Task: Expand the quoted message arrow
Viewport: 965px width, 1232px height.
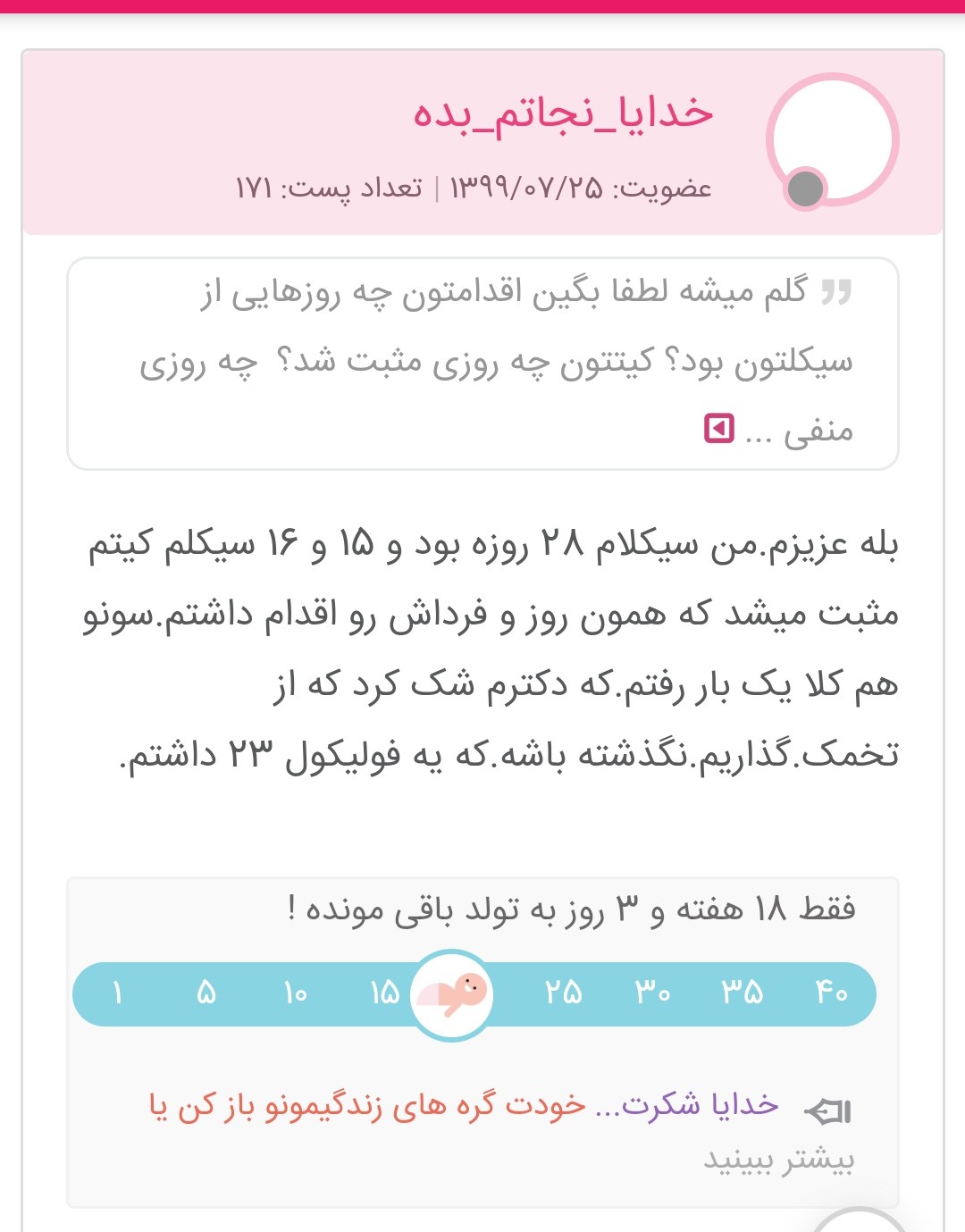Action: [718, 429]
